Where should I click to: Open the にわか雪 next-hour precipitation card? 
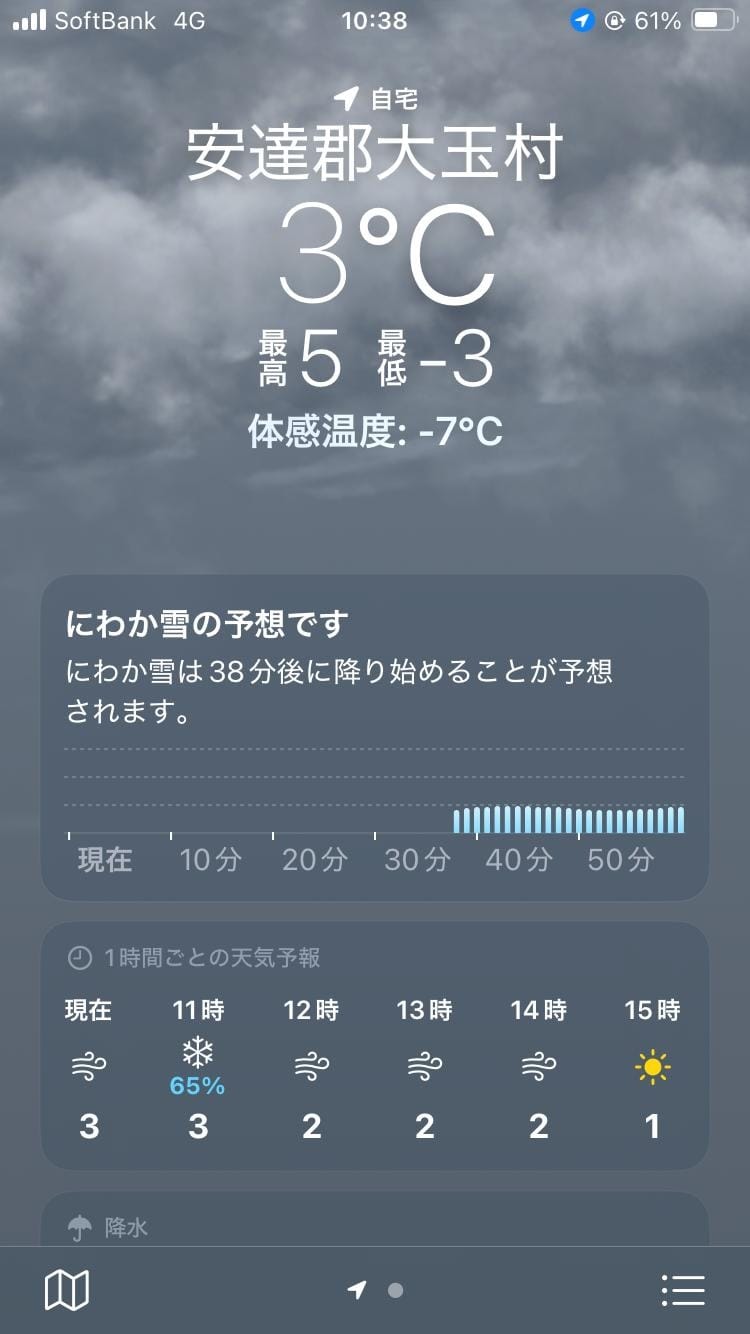pyautogui.click(x=374, y=737)
